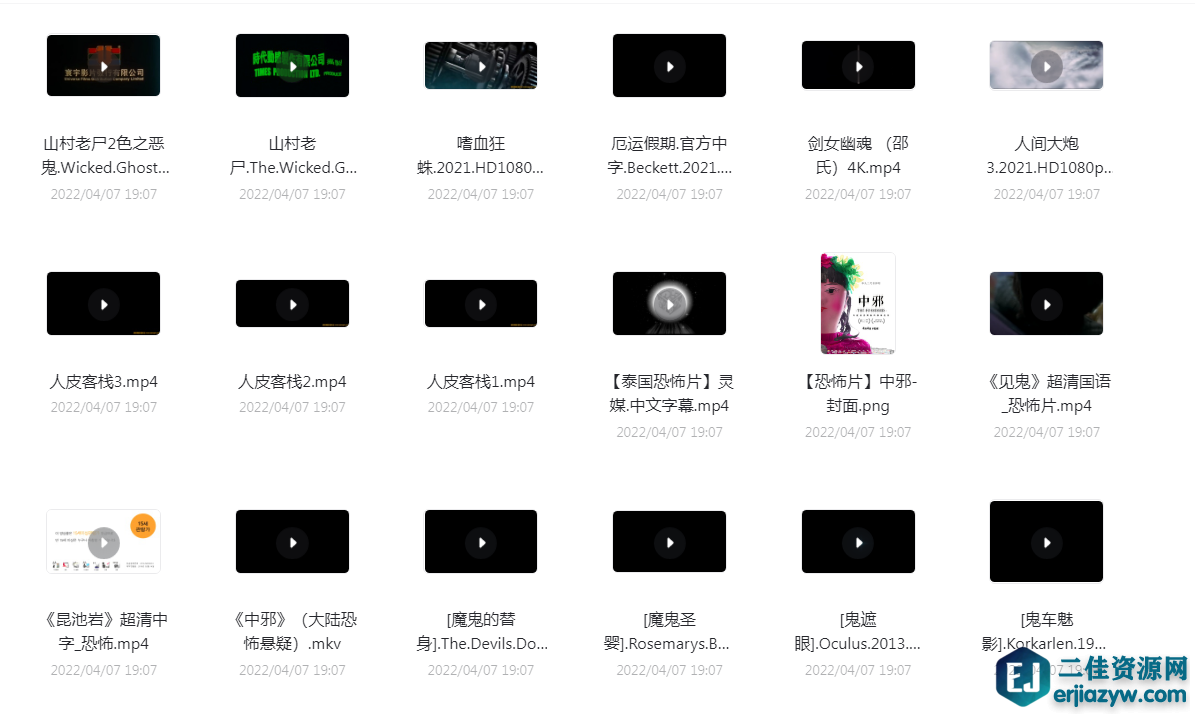Open 《昆池岩》超清中字 video
This screenshot has width=1195, height=719.
click(x=104, y=542)
